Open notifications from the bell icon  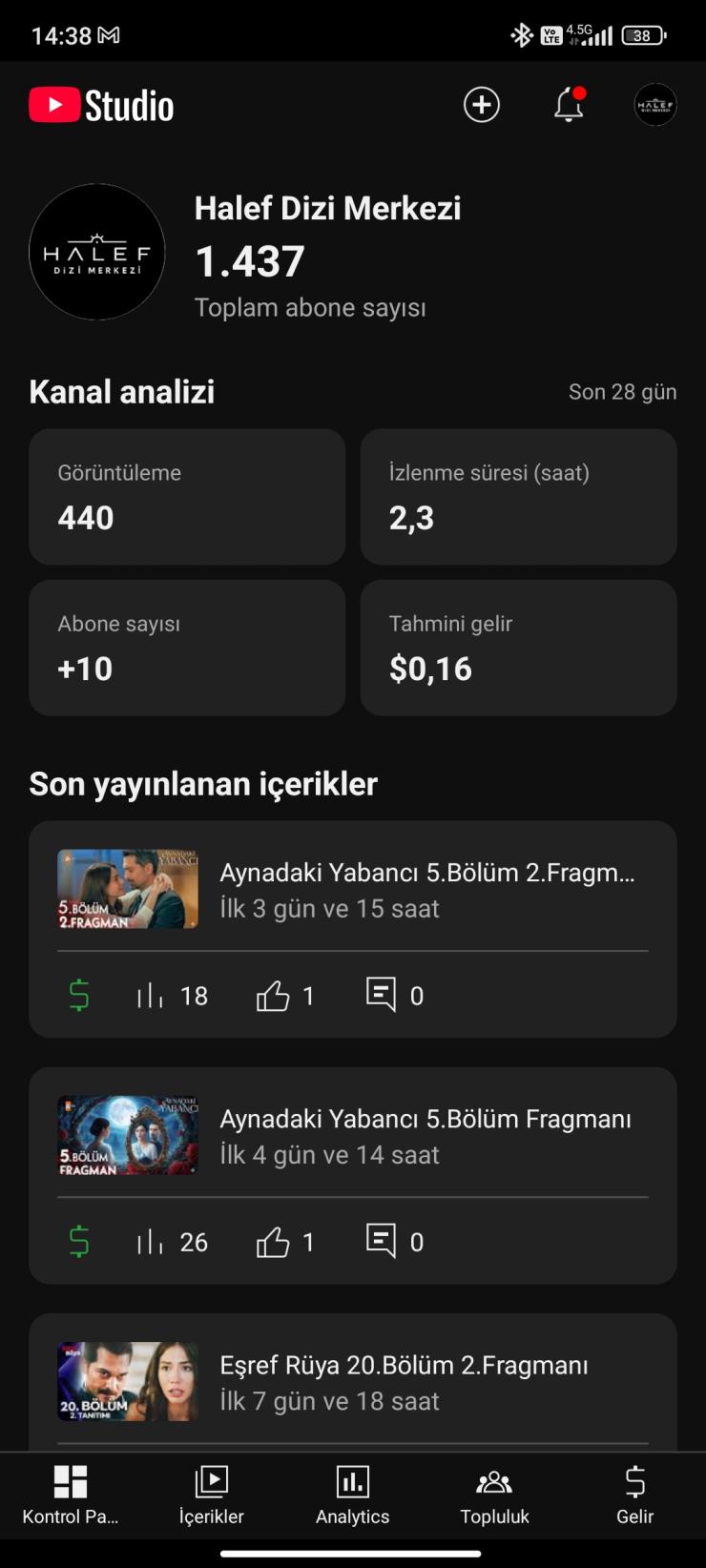568,105
